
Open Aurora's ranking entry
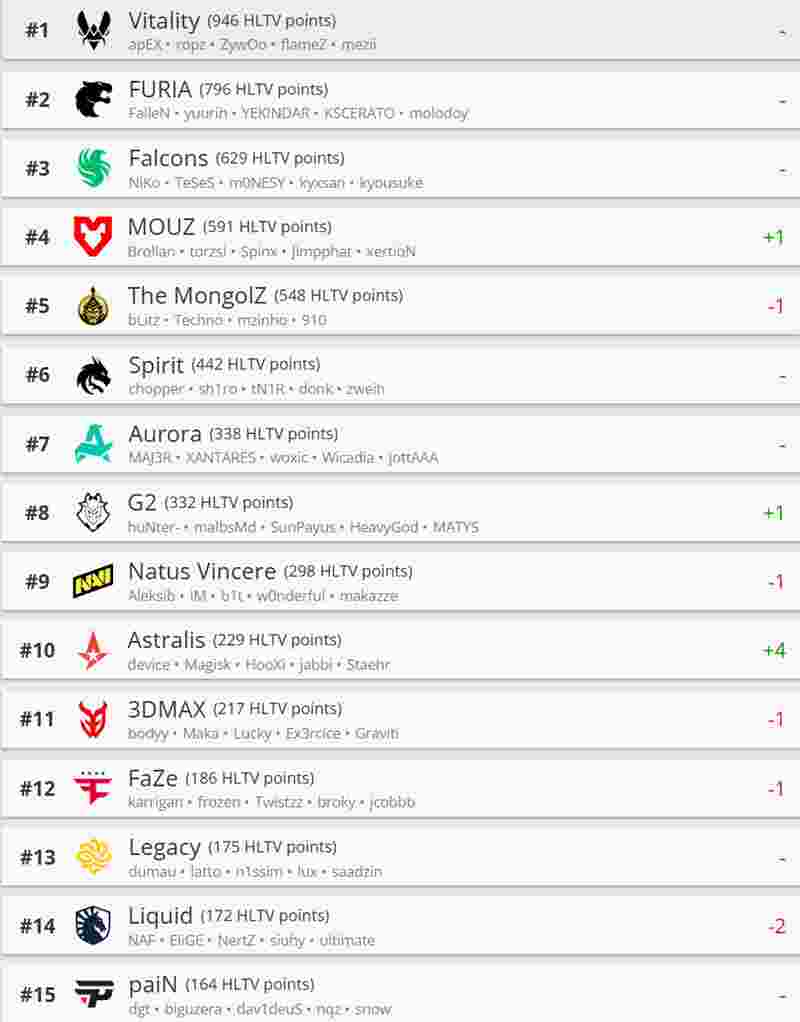[x=400, y=444]
